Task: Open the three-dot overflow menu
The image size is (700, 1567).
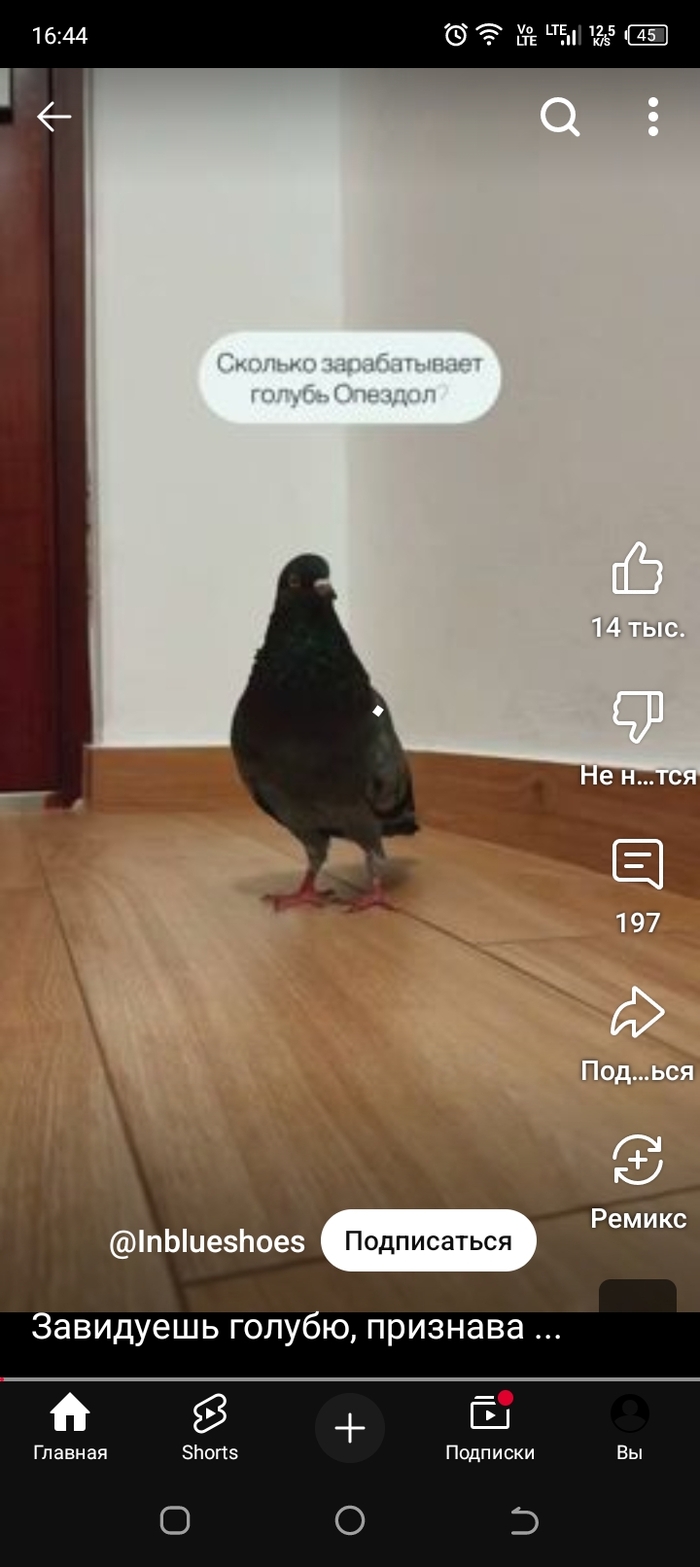Action: click(652, 117)
